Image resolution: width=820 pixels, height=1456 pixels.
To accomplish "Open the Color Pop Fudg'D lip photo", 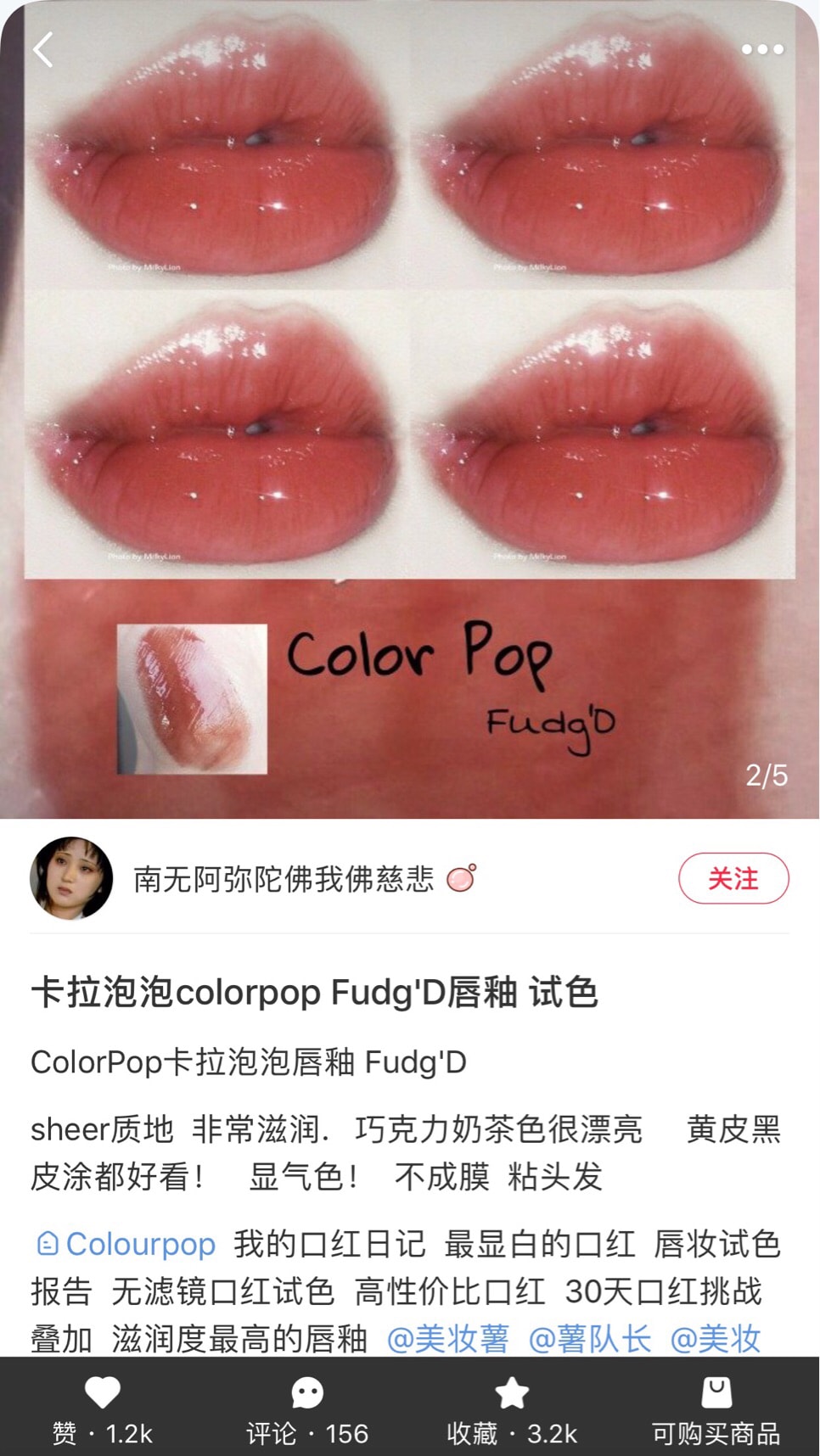I will pyautogui.click(x=409, y=407).
